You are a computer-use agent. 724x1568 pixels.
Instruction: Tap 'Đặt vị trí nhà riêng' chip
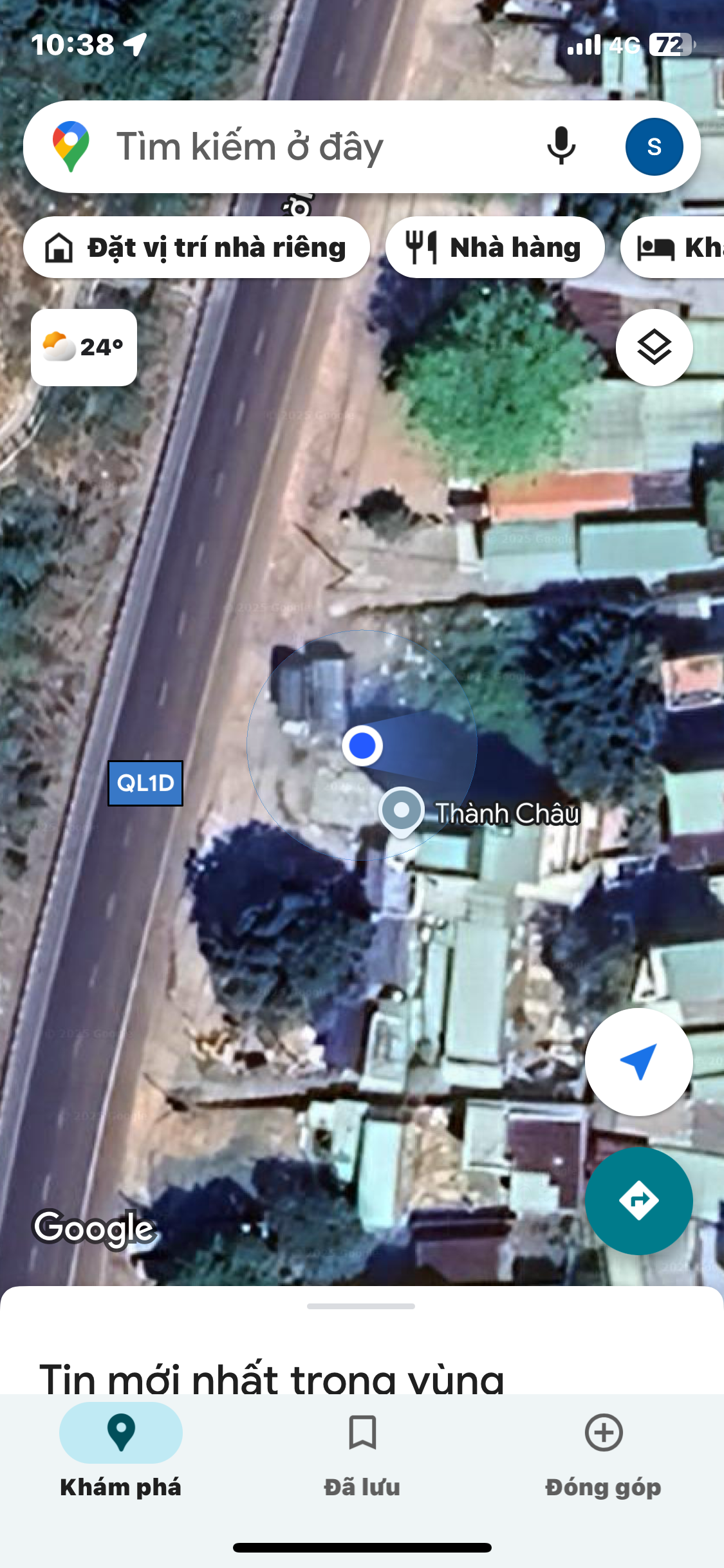[196, 247]
